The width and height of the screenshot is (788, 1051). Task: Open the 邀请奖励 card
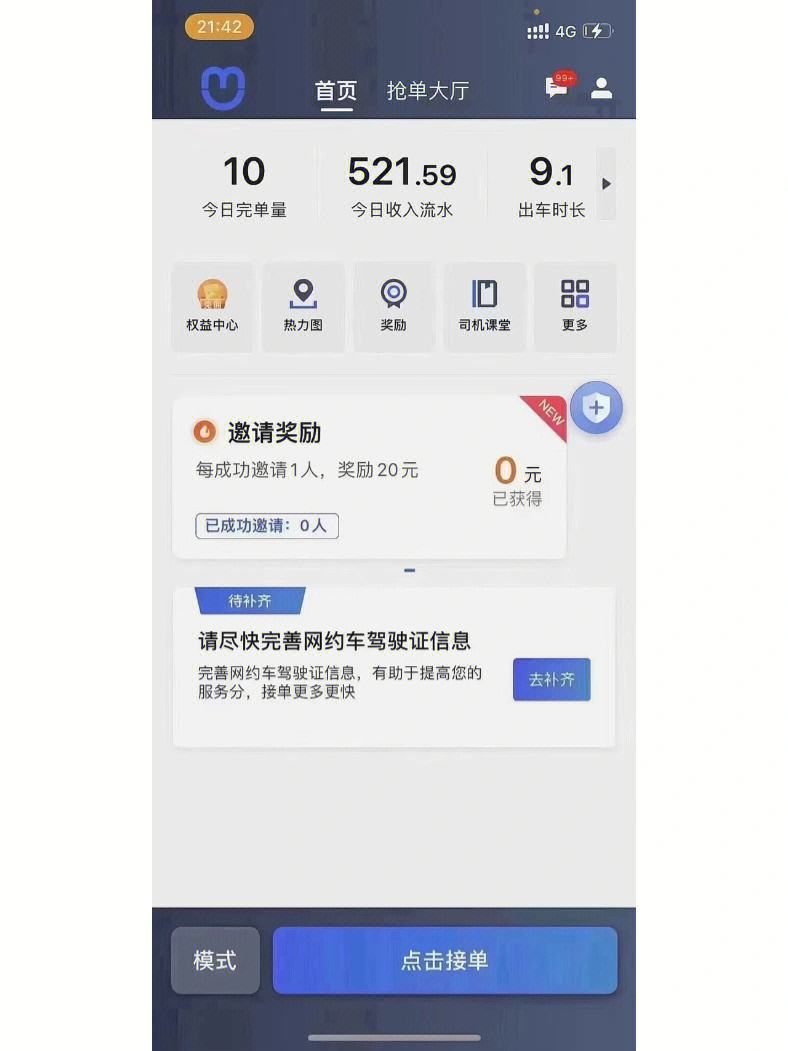369,477
